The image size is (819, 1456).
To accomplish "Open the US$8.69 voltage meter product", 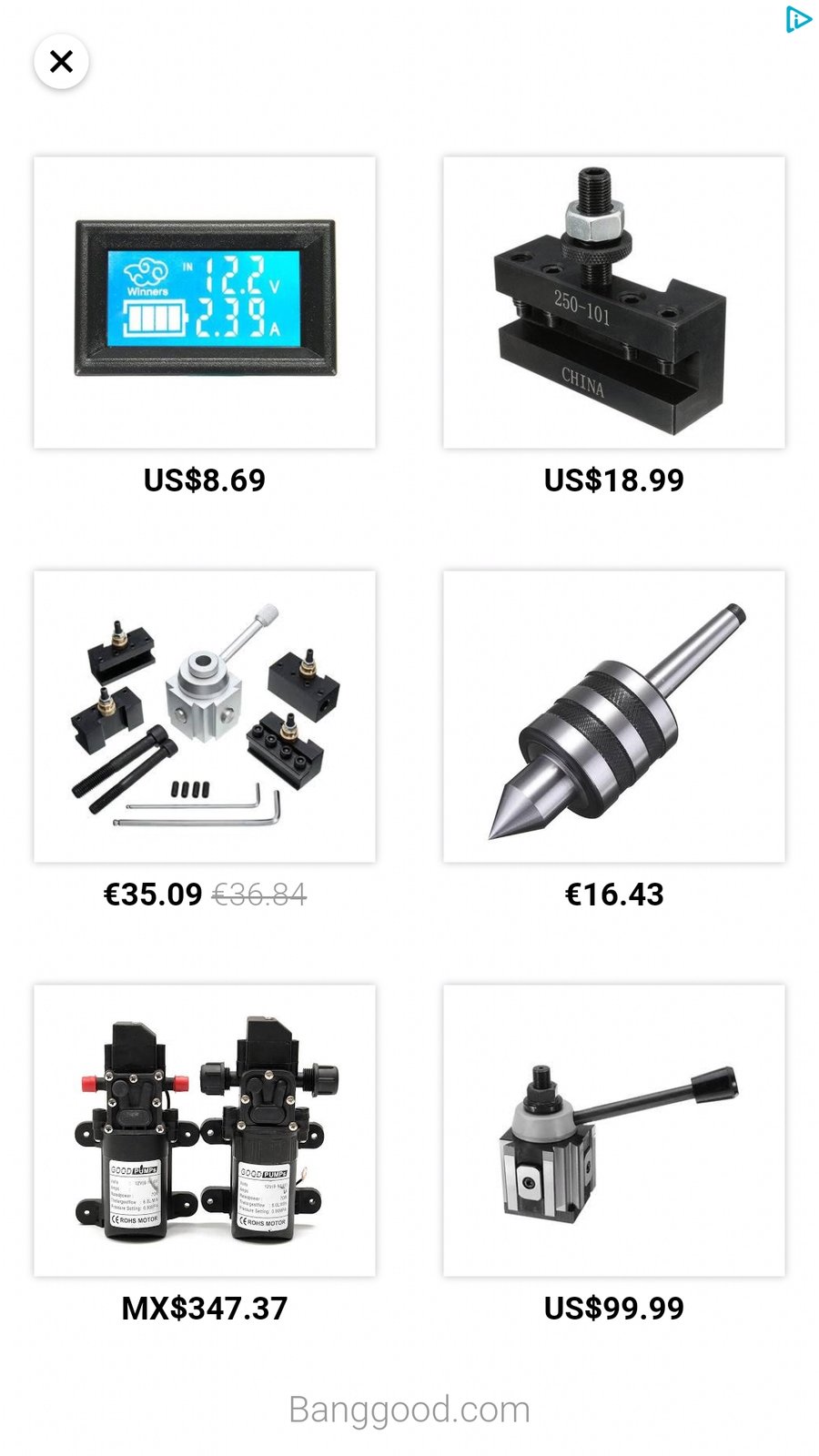I will [205, 302].
